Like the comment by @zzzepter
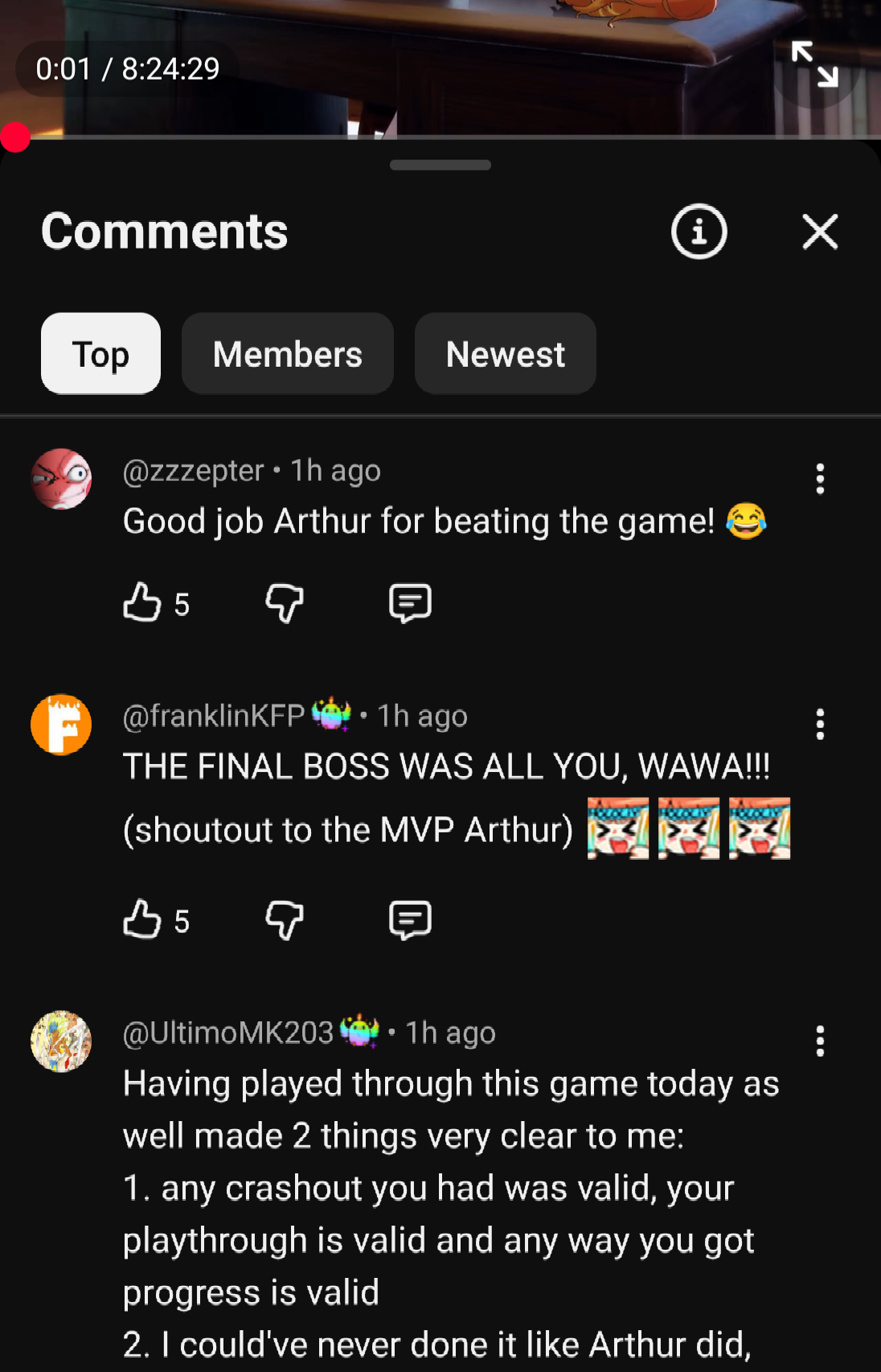 [142, 602]
